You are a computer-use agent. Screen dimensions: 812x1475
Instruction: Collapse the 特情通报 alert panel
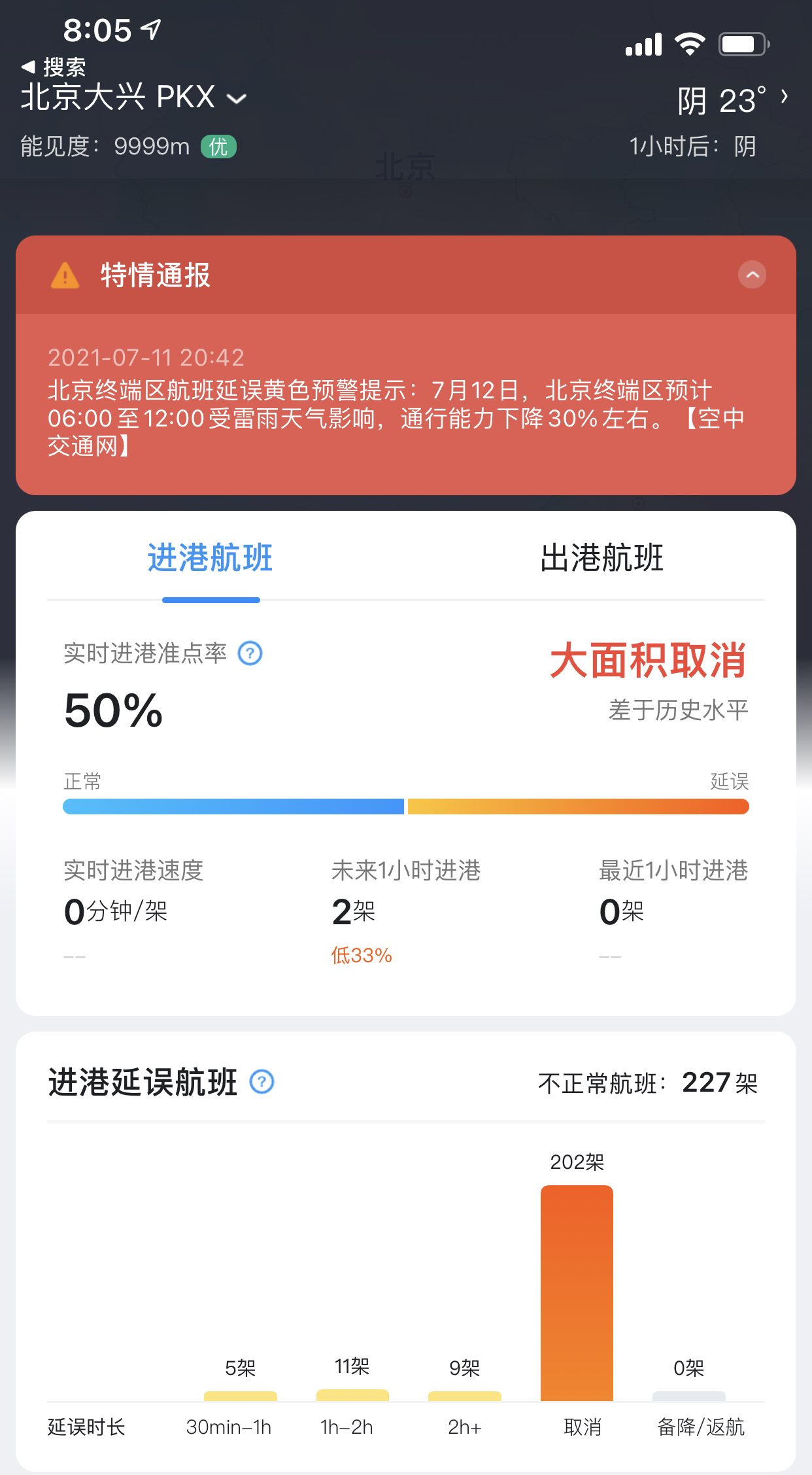coord(752,275)
